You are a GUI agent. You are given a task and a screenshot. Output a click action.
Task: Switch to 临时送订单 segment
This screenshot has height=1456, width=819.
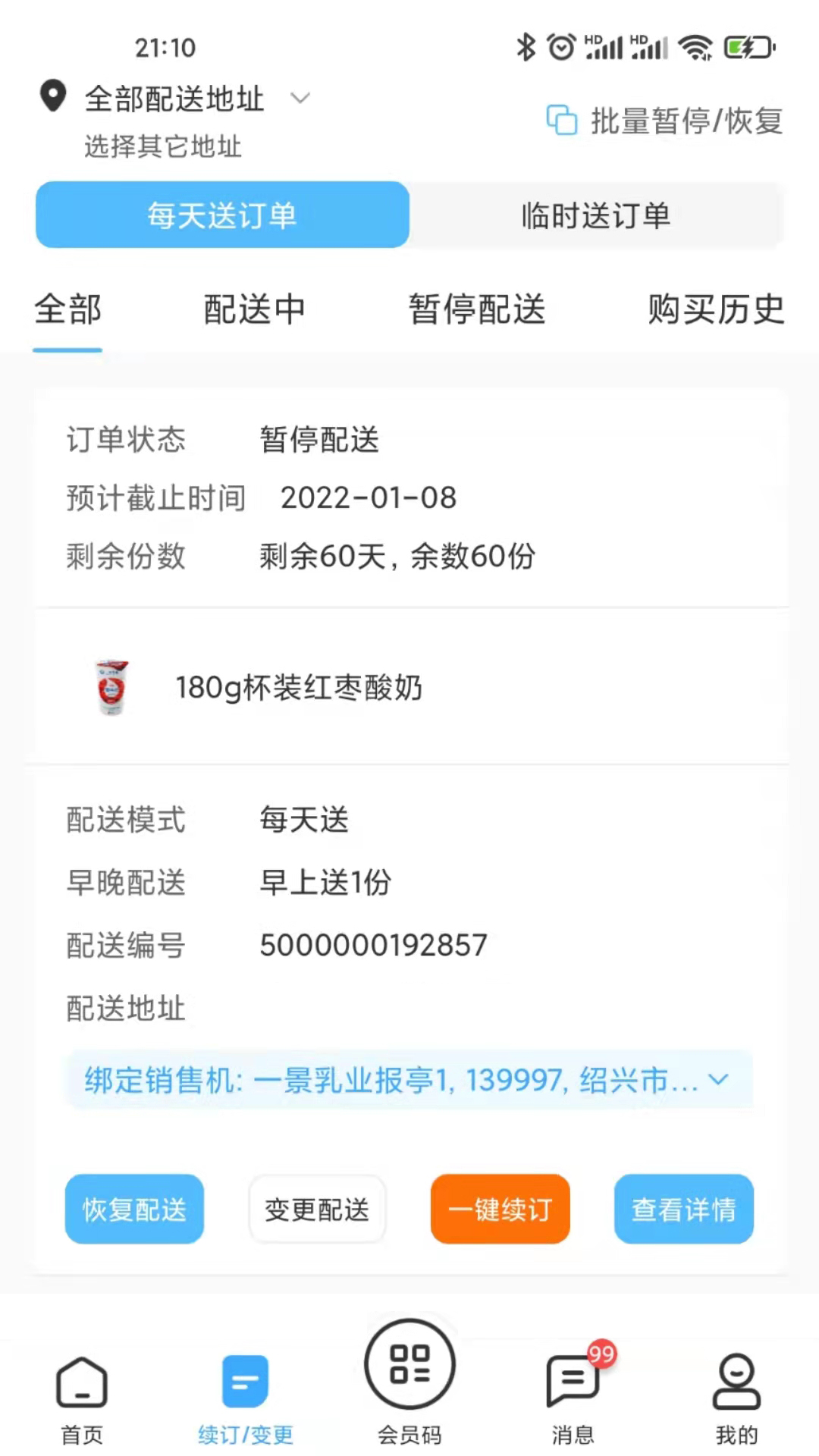(x=596, y=215)
